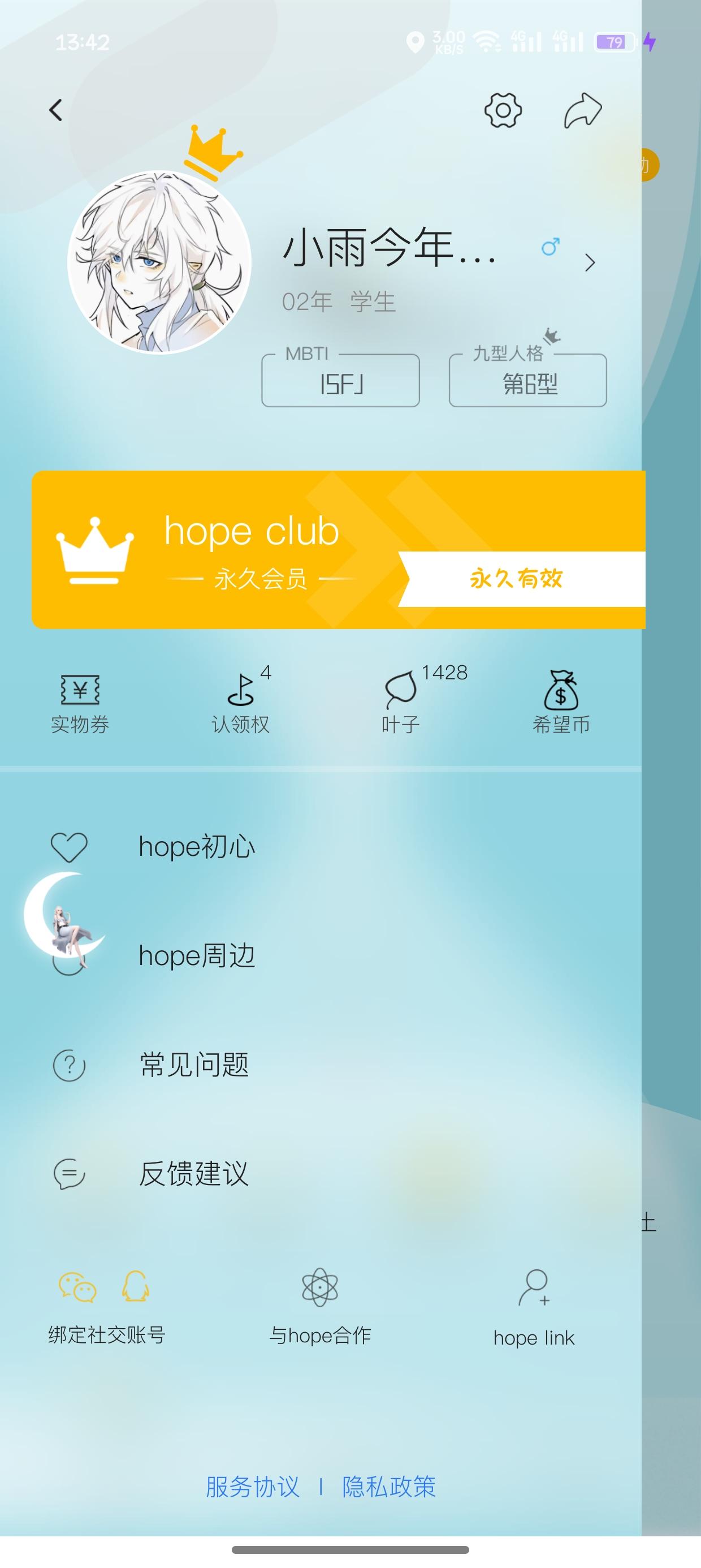Open MBTI ISFJ result box
The image size is (701, 1568).
[340, 381]
